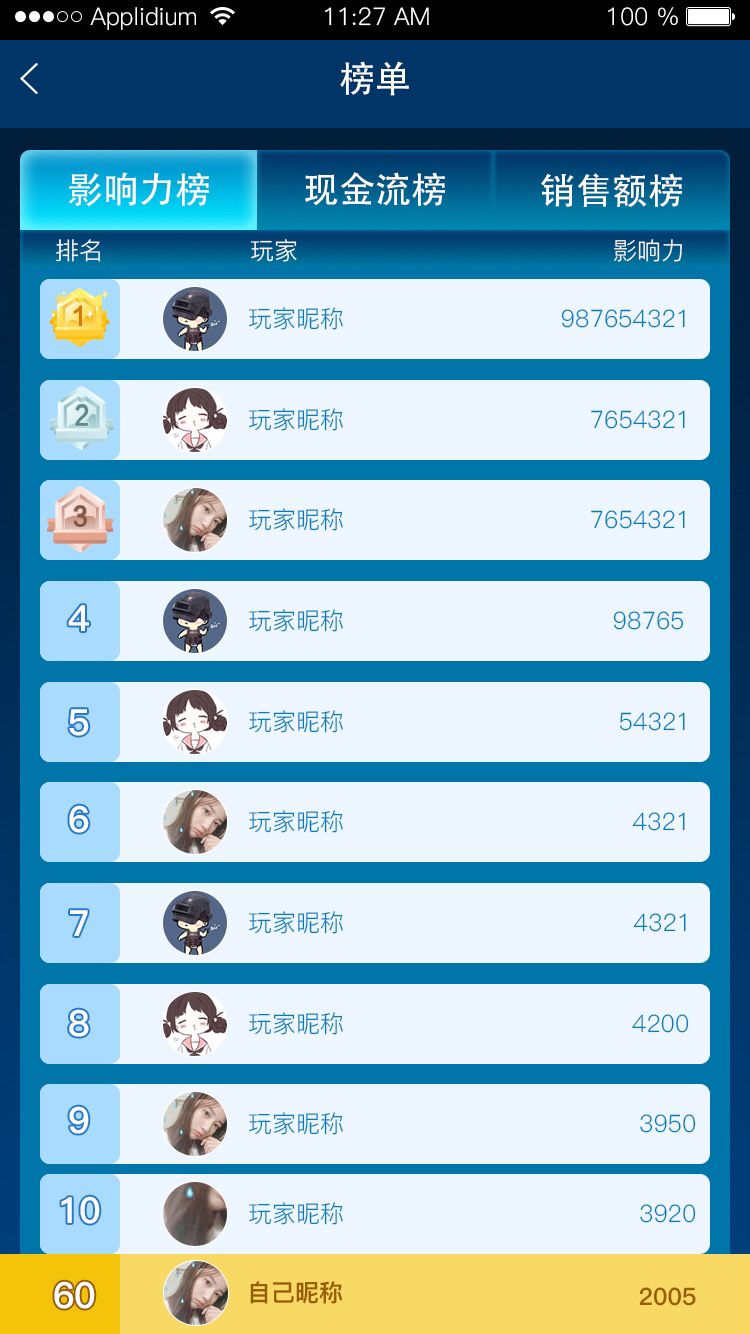The image size is (750, 1334).
Task: Switch to the 销售额榜 tab
Action: click(610, 189)
